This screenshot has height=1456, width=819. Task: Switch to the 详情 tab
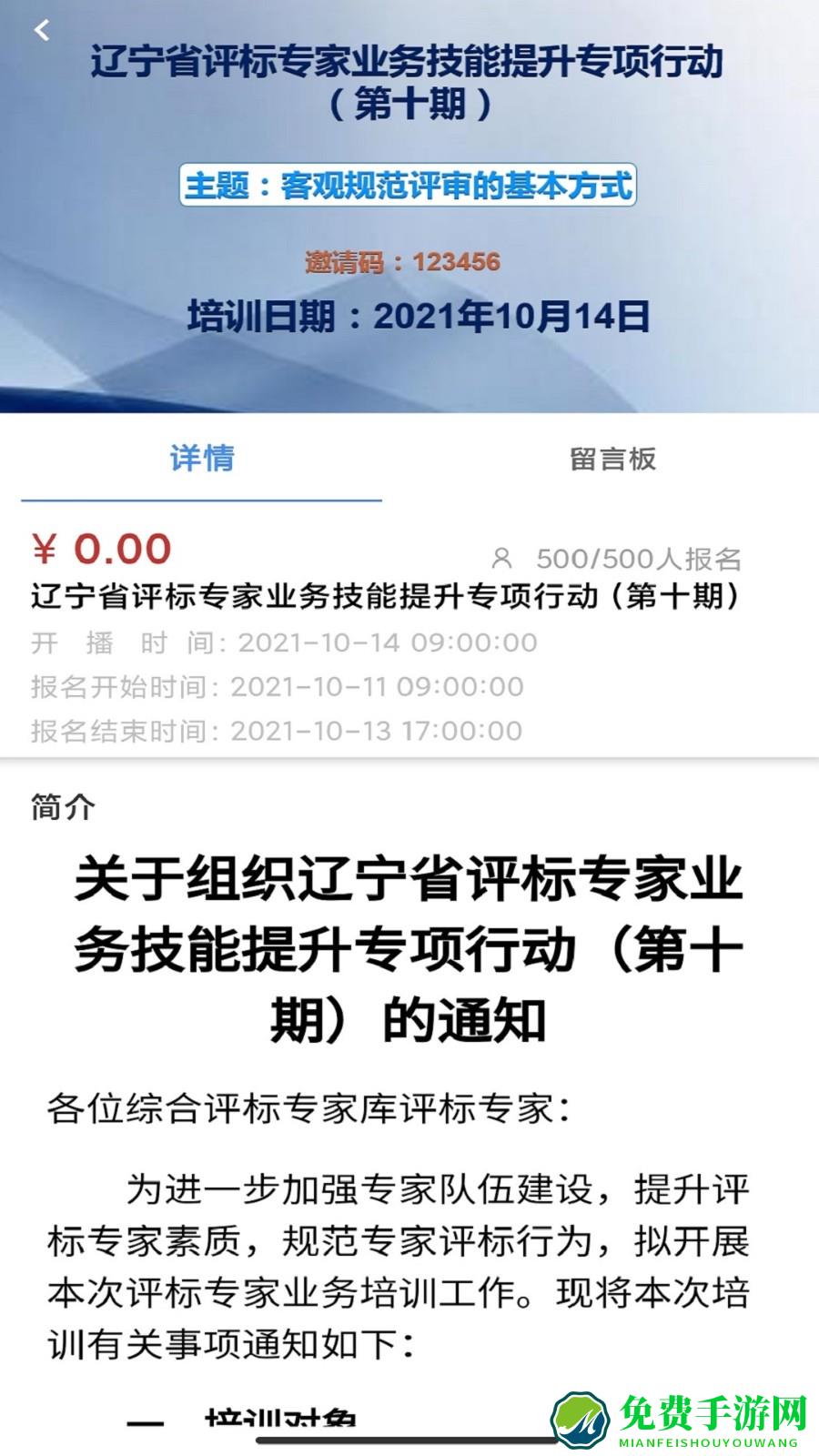pyautogui.click(x=202, y=460)
